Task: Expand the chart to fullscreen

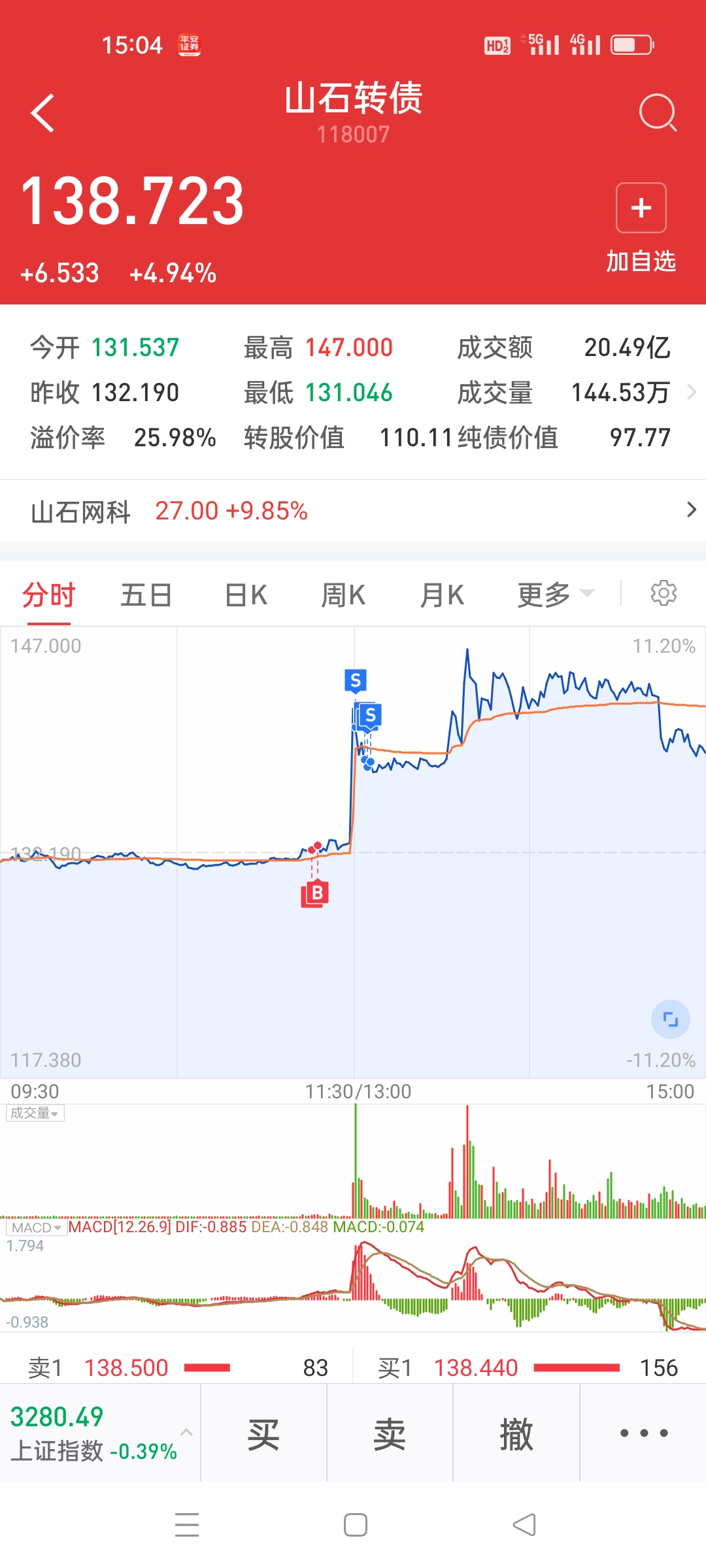Action: tap(670, 1019)
